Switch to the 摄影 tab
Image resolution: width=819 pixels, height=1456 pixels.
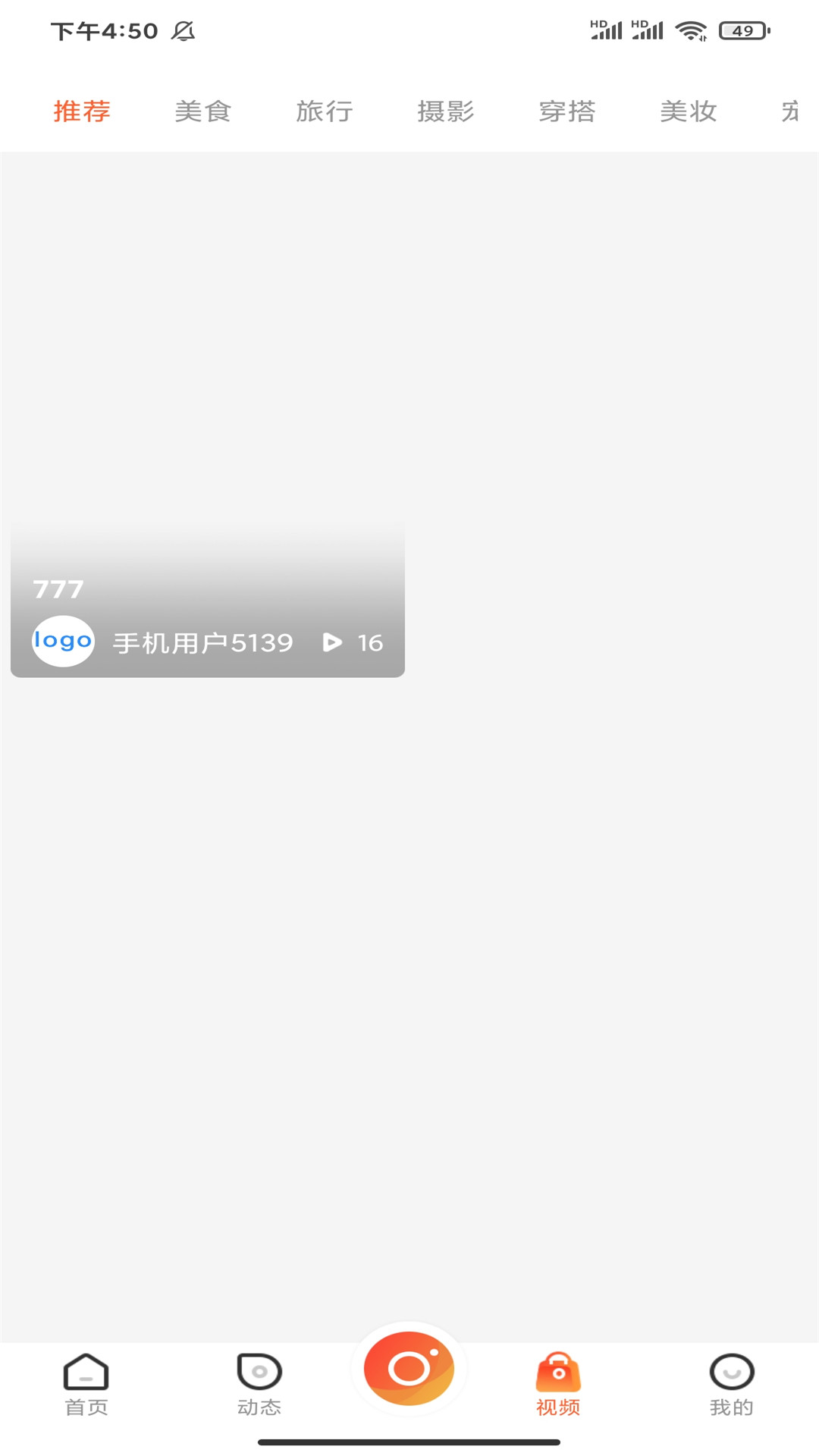point(446,111)
